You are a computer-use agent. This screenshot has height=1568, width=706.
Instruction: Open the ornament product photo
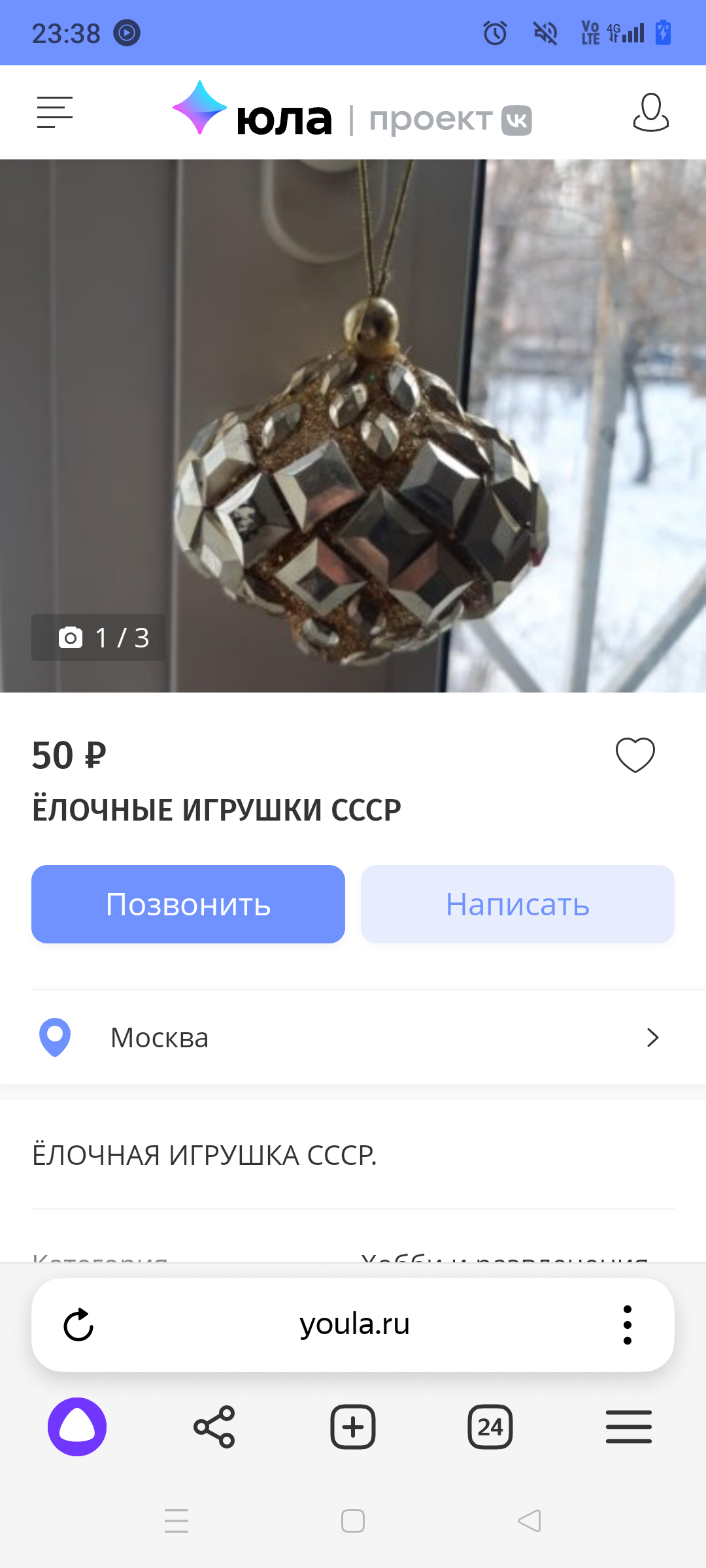[353, 425]
